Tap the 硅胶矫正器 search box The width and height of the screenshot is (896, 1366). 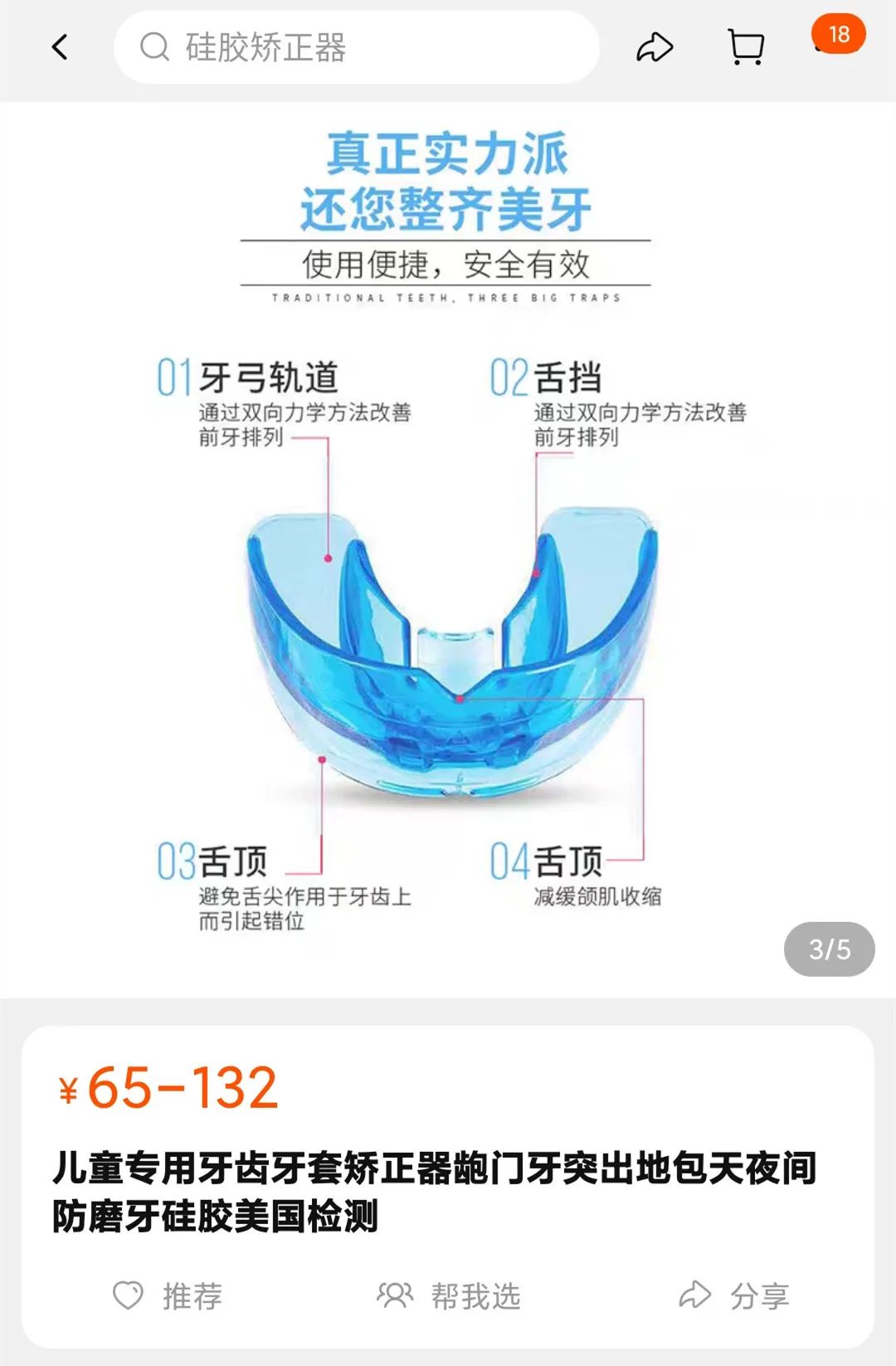pyautogui.click(x=357, y=47)
